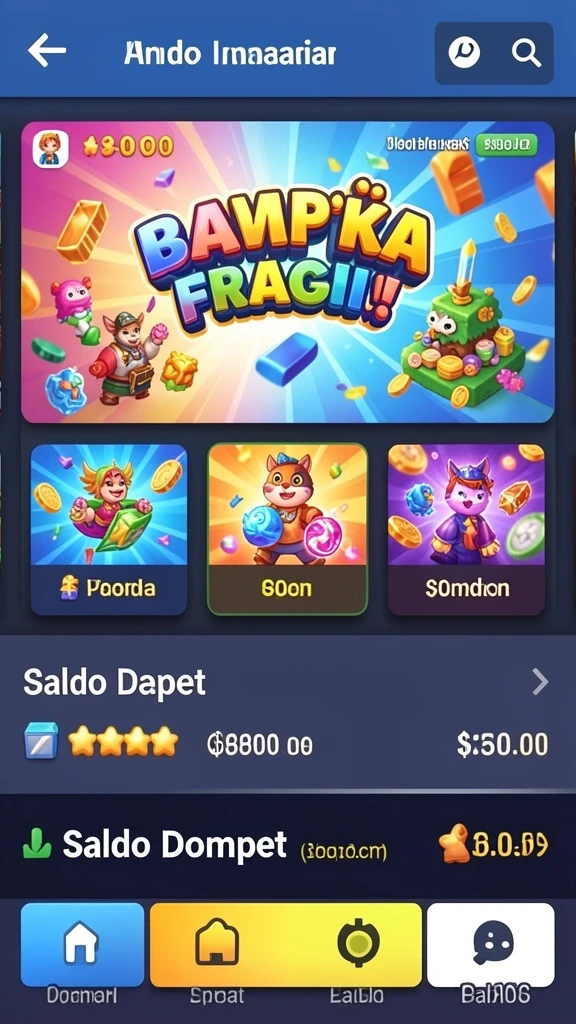Select the 60on game card
The width and height of the screenshot is (576, 1024).
point(287,530)
